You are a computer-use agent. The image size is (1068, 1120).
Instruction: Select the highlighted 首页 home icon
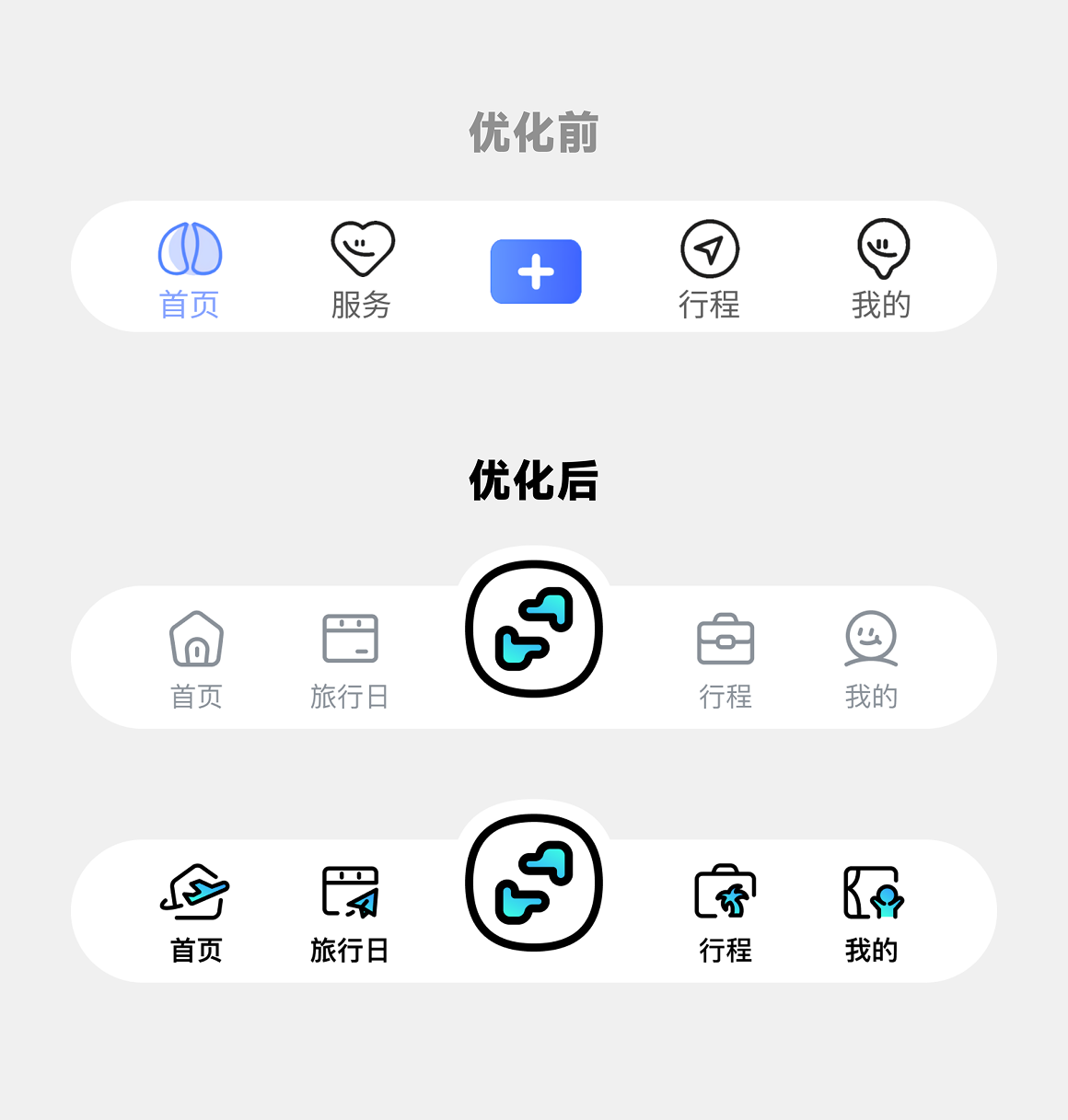pyautogui.click(x=191, y=248)
